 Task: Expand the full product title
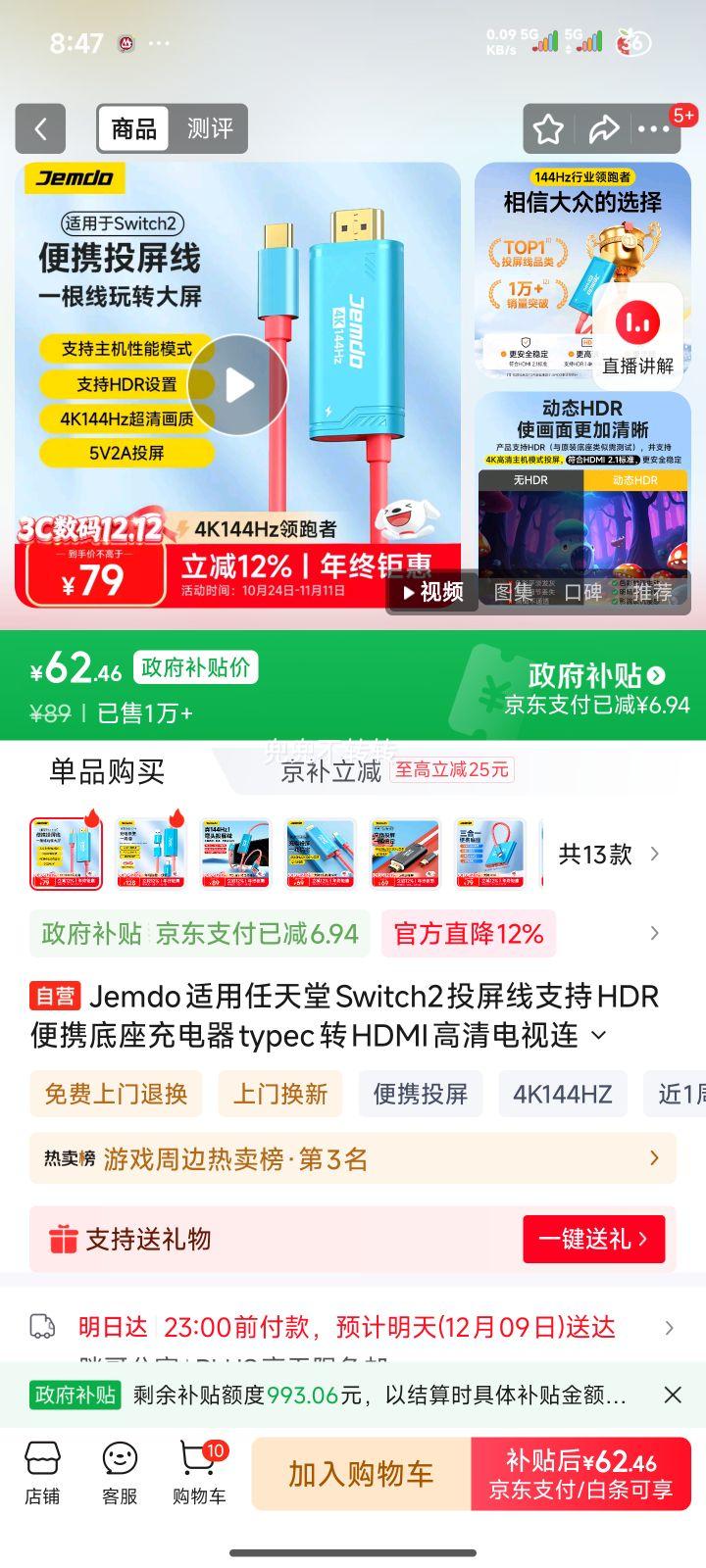[600, 1034]
